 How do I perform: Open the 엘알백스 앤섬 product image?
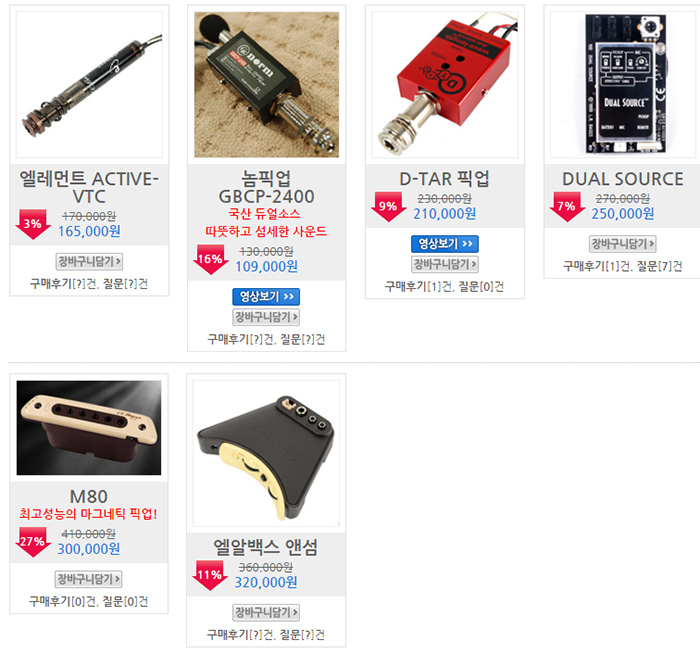[x=266, y=455]
